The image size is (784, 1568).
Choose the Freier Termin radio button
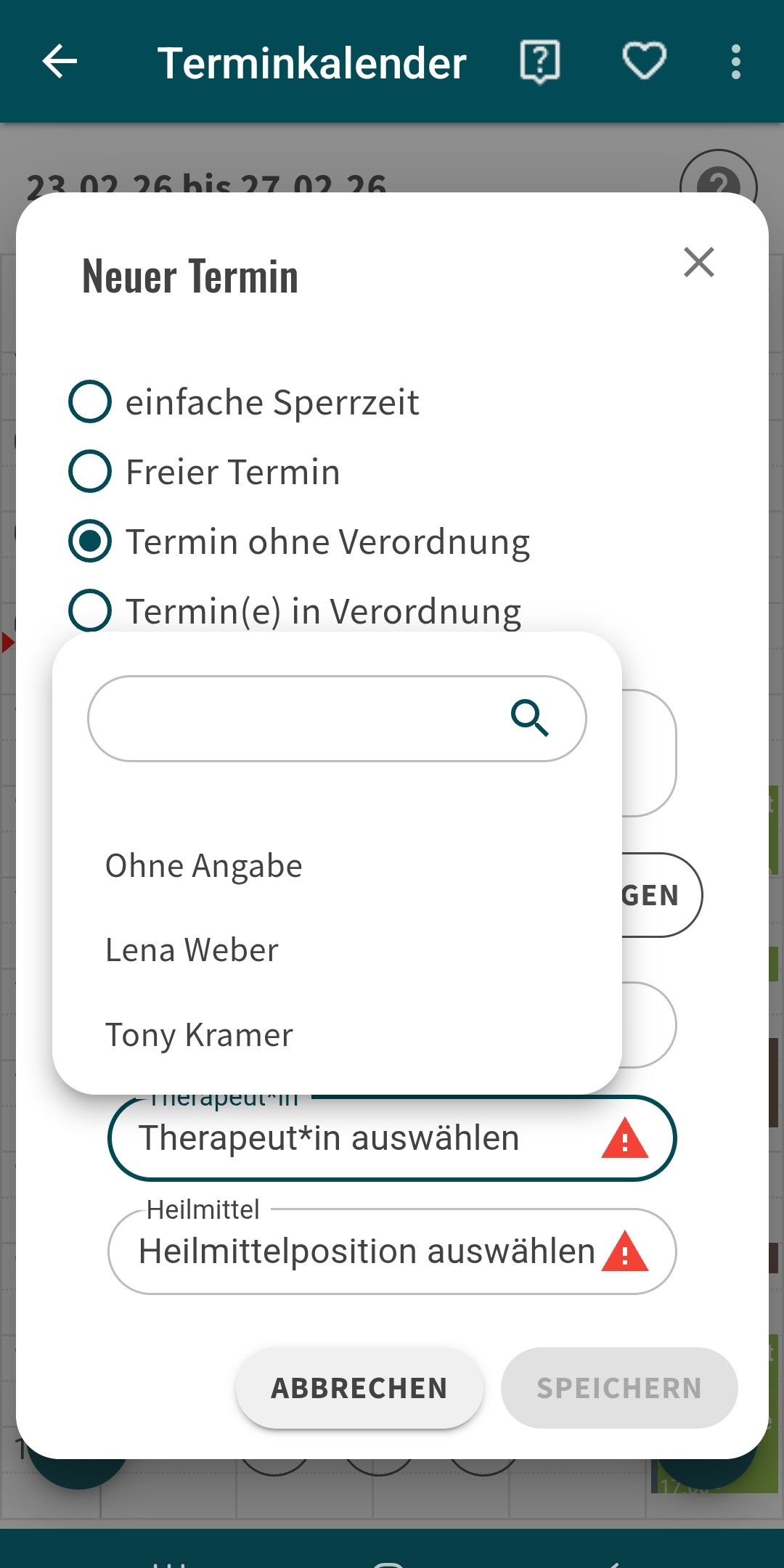[x=90, y=471]
